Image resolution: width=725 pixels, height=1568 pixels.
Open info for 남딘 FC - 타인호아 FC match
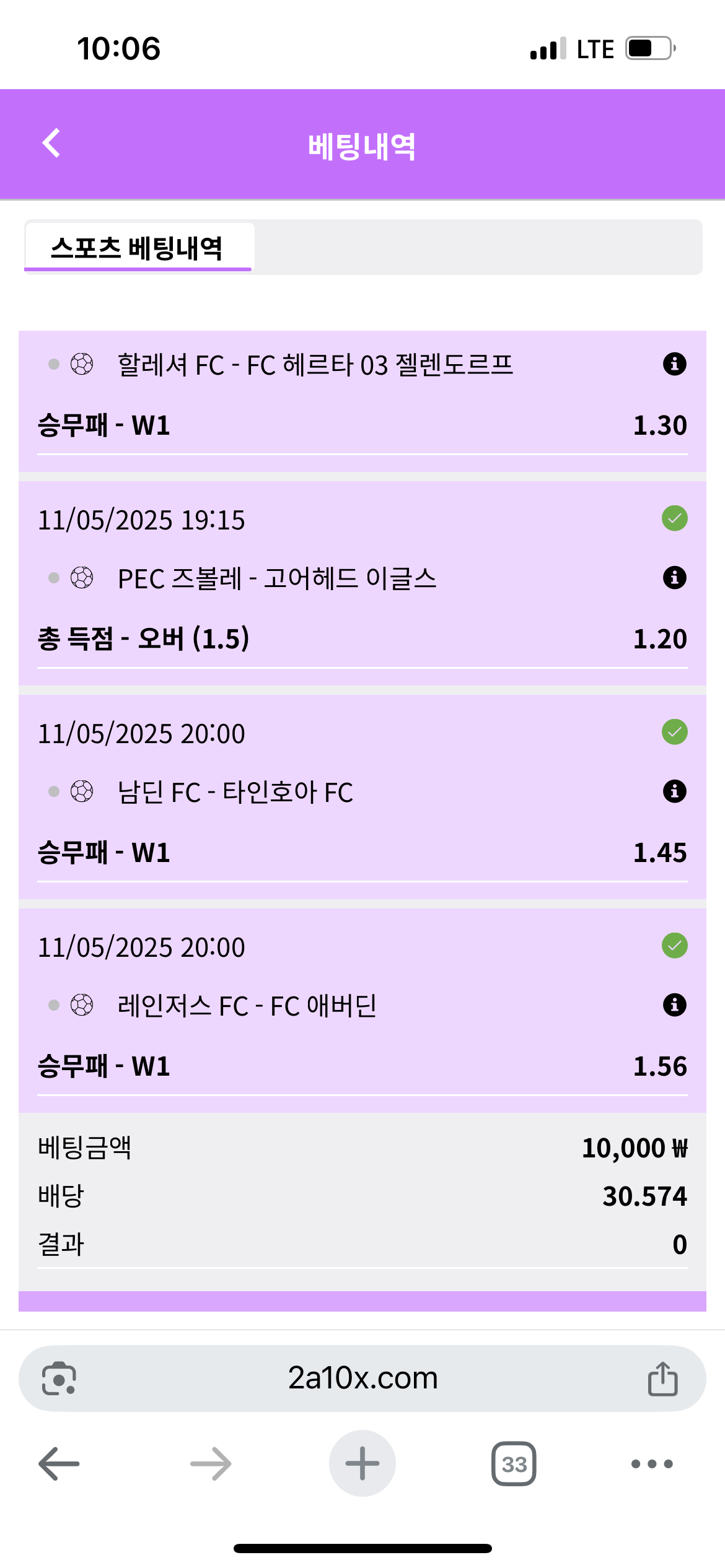[674, 791]
